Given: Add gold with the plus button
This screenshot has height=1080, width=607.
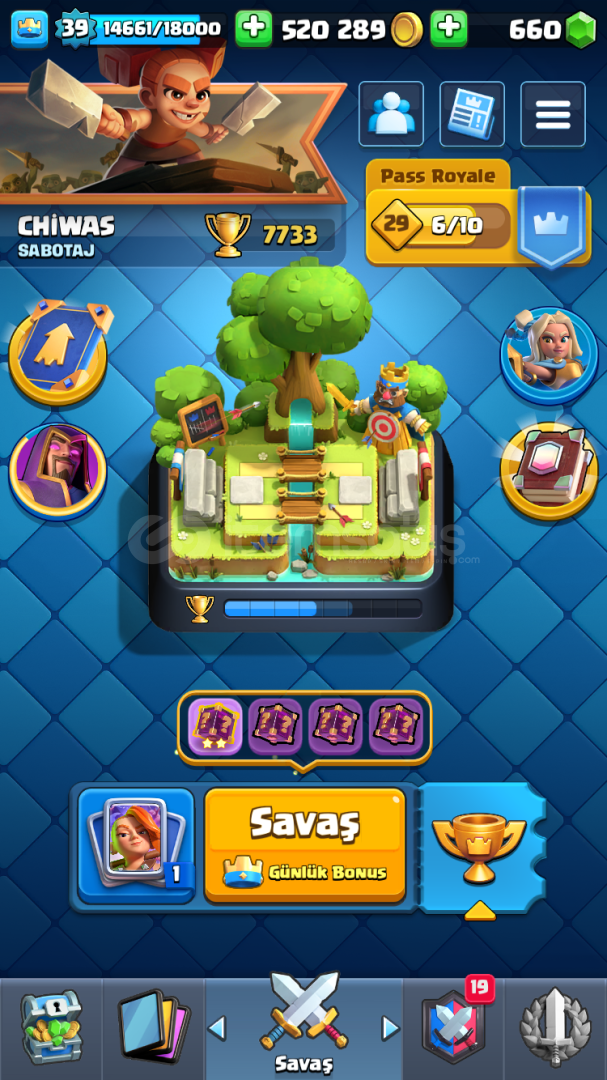Looking at the screenshot, I should click(254, 29).
